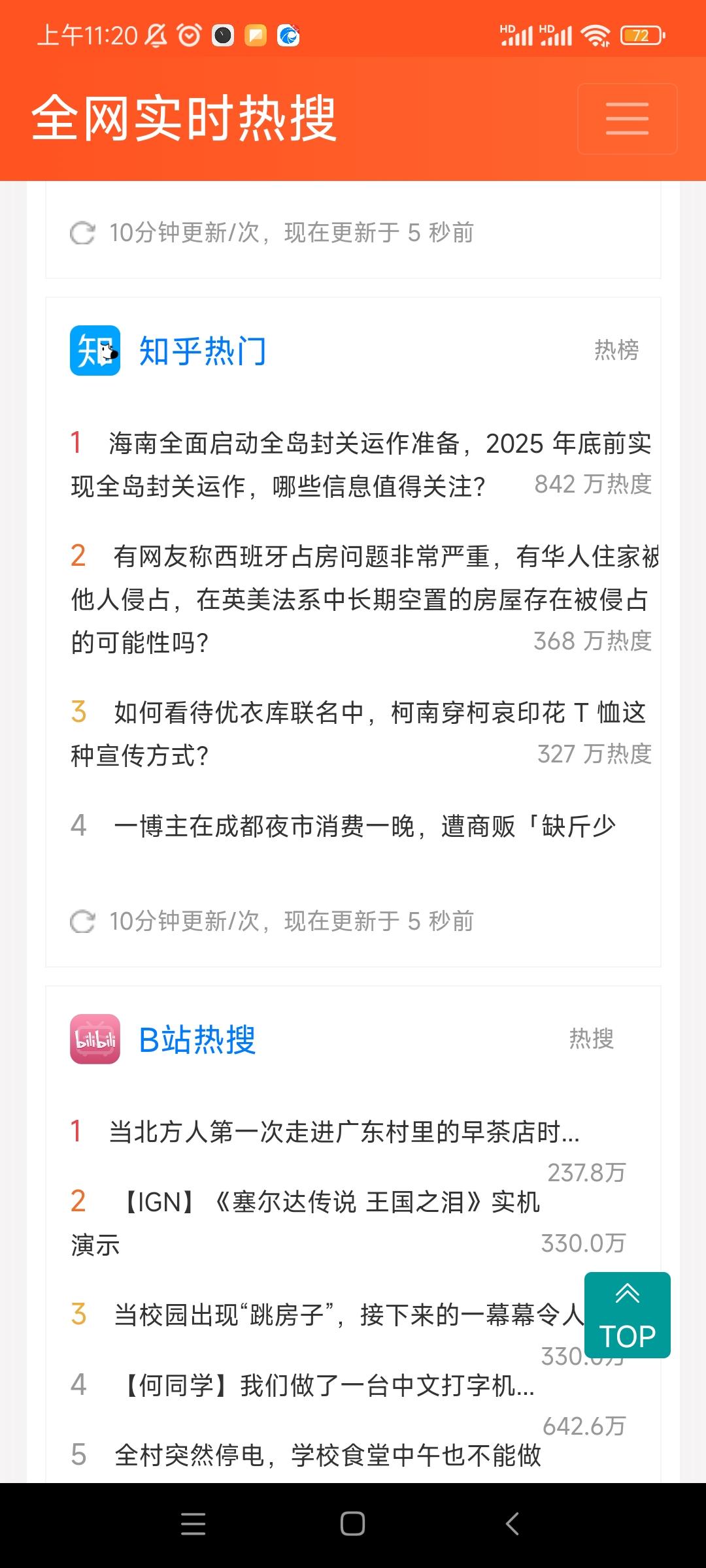
Task: Tap the Android home navigation button
Action: [x=352, y=1523]
